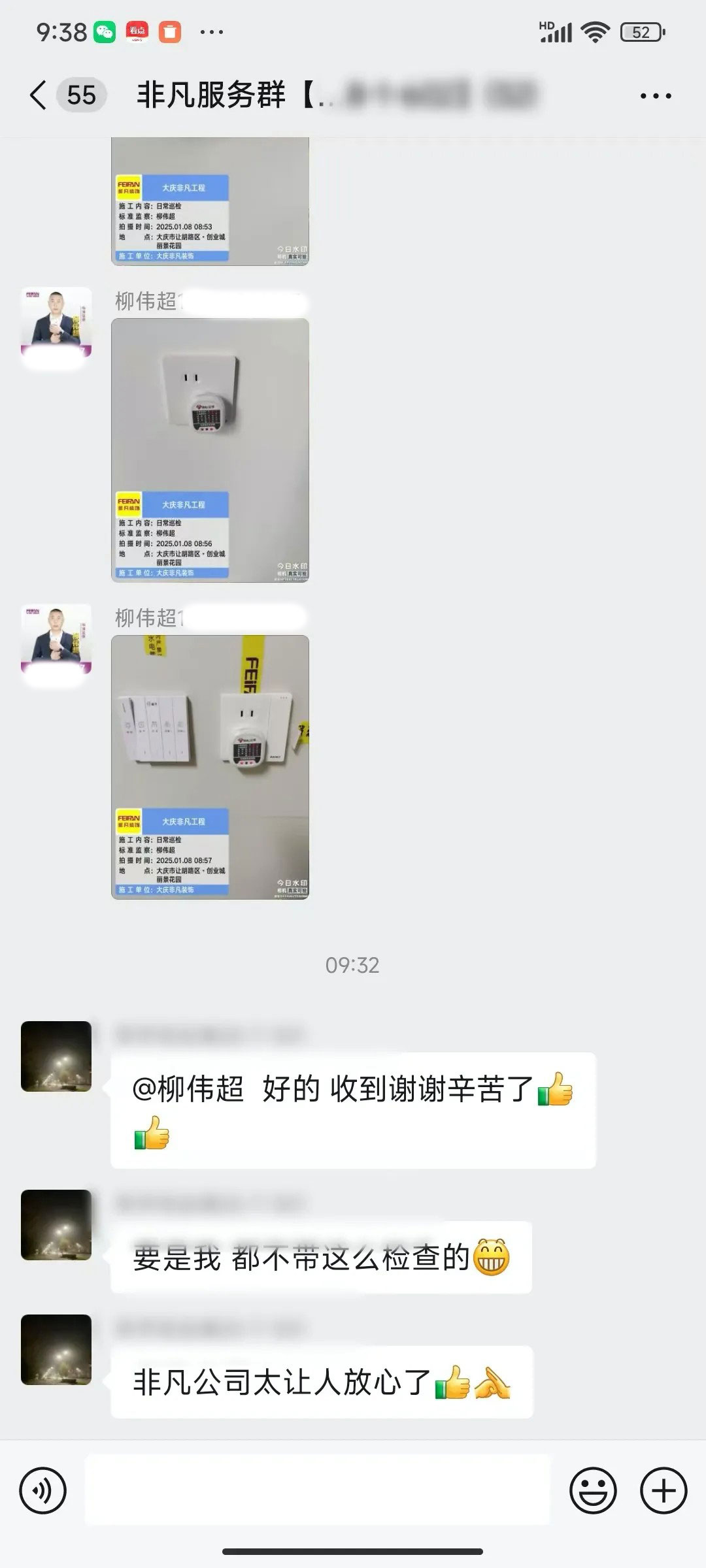Open avatar of sender saying 非凡公司太让人放心了
Image resolution: width=706 pixels, height=1568 pixels.
tap(56, 1350)
